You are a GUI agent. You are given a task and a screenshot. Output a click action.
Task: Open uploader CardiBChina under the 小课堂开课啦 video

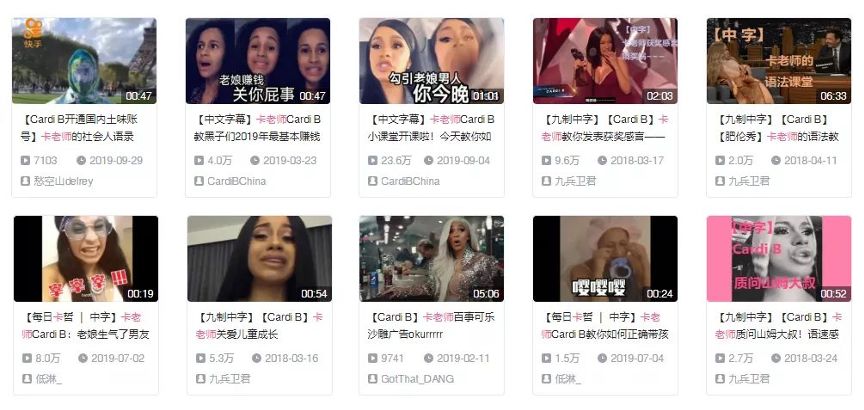pyautogui.click(x=409, y=181)
